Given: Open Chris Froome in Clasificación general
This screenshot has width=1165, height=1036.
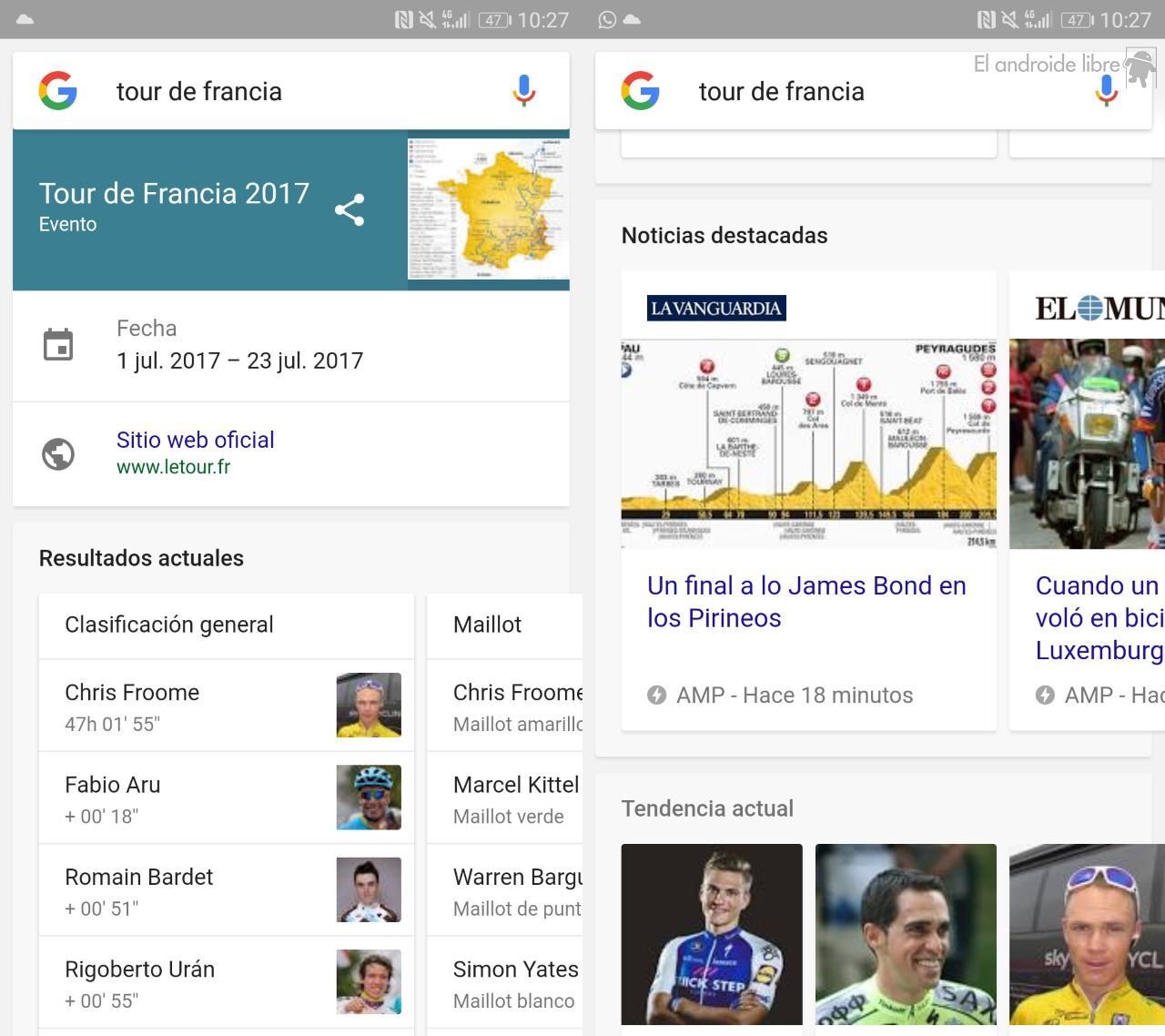Looking at the screenshot, I should 226,706.
